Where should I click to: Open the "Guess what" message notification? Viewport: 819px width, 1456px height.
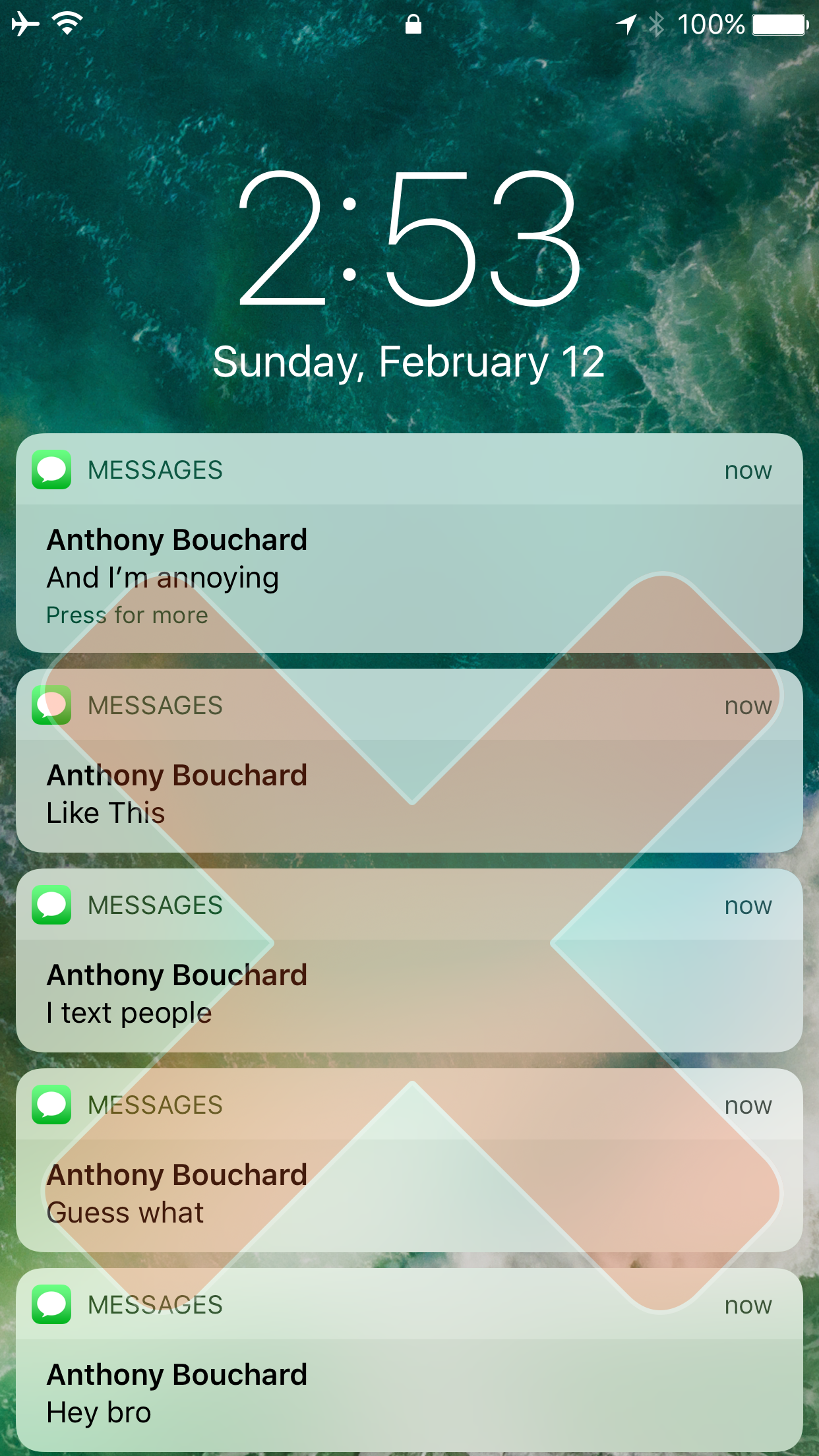click(x=409, y=1177)
